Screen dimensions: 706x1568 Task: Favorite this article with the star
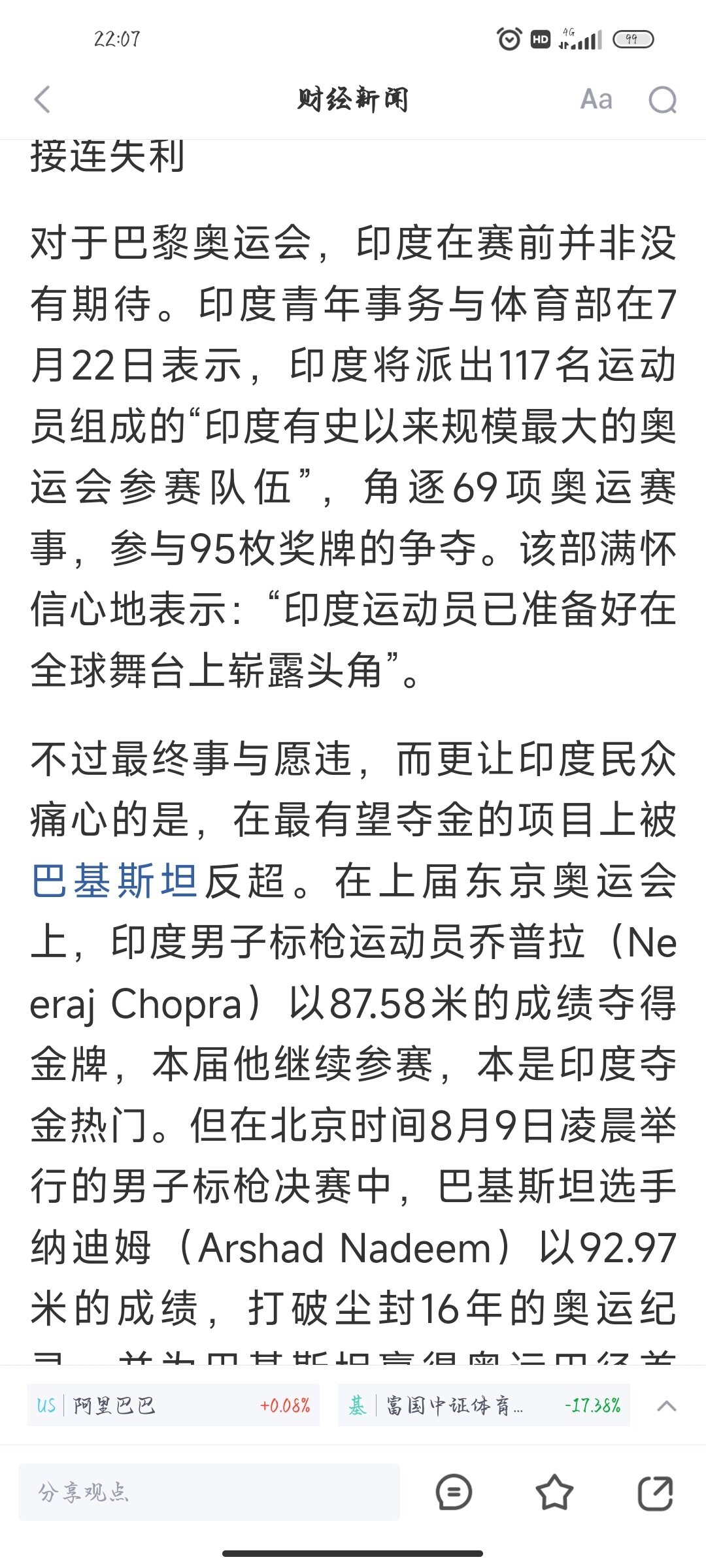coord(554,1492)
